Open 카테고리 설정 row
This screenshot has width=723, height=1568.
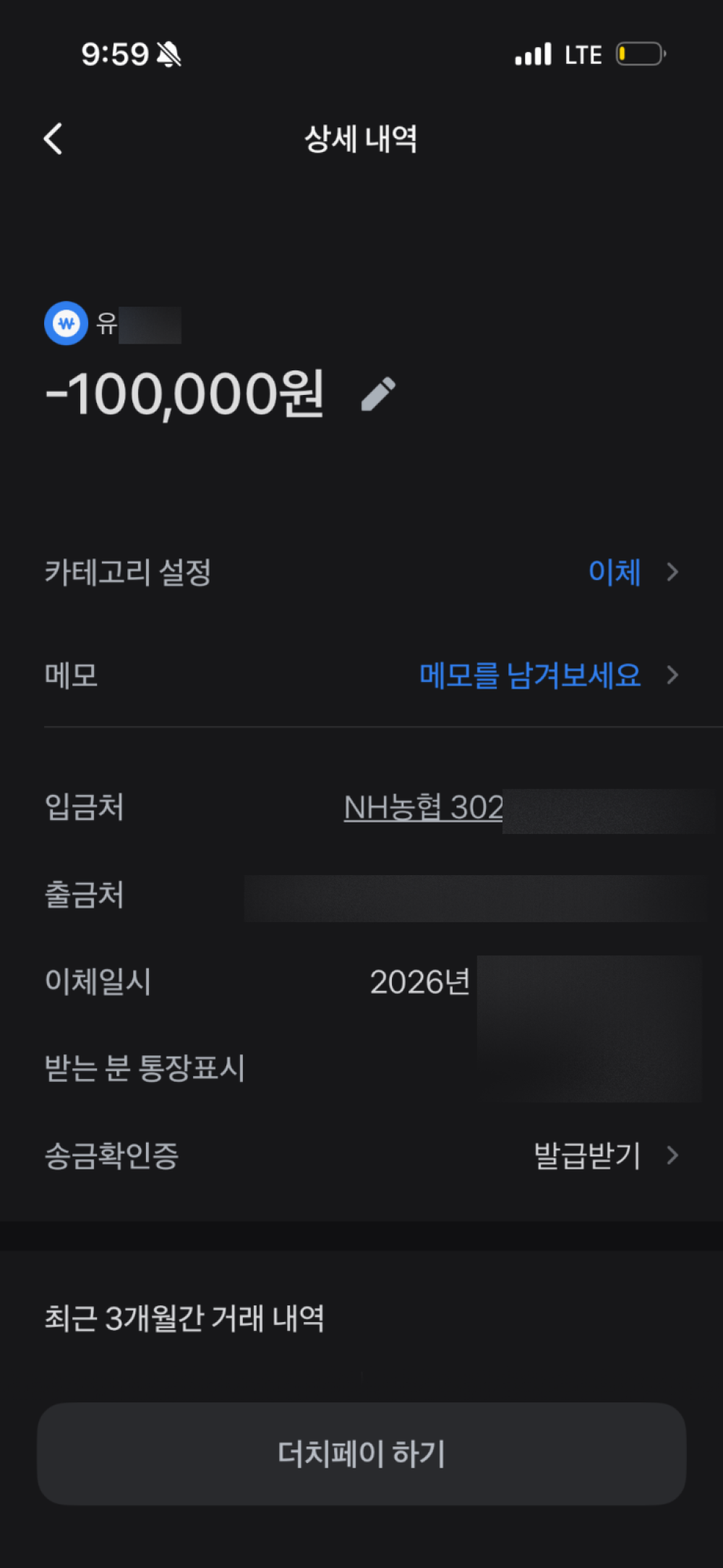pyautogui.click(x=361, y=572)
